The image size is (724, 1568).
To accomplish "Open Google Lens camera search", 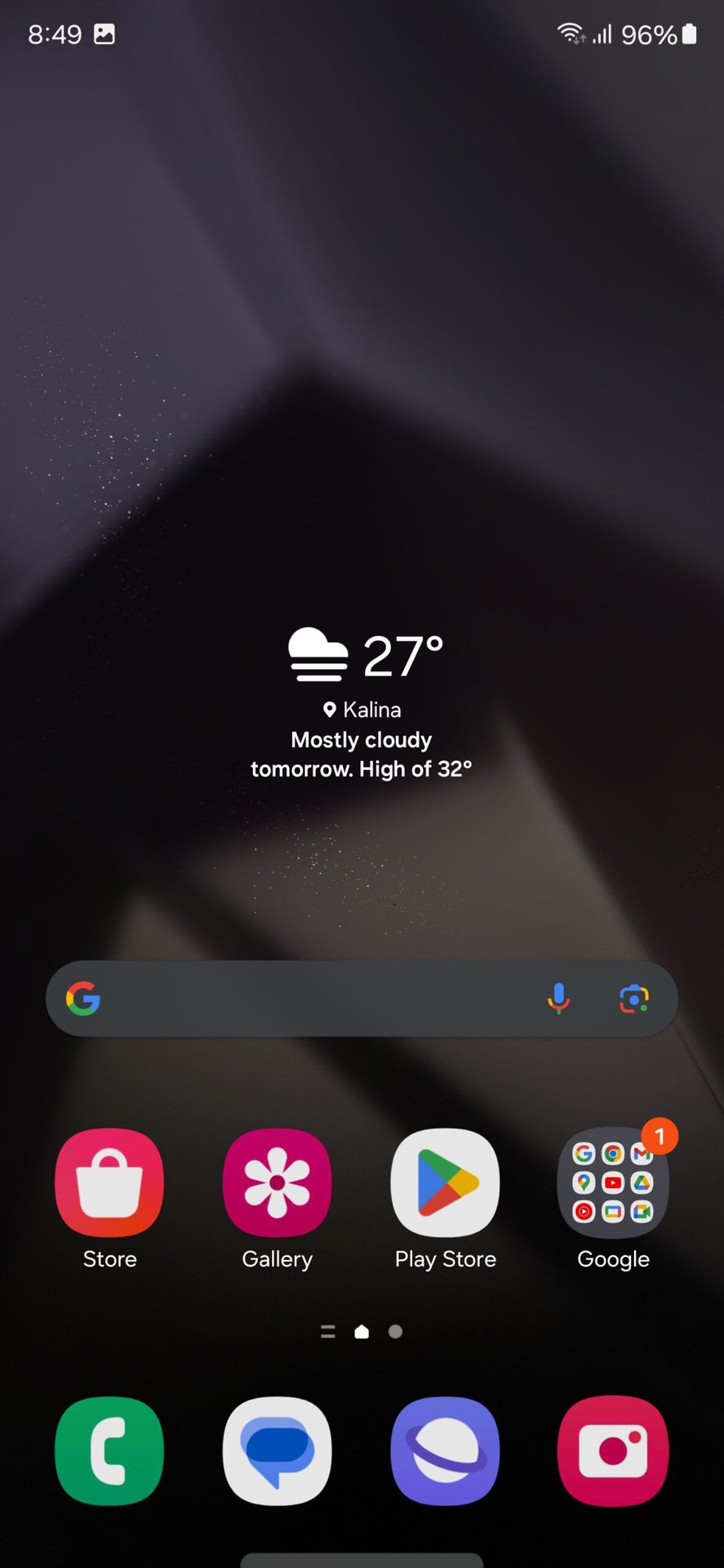I will [x=634, y=998].
